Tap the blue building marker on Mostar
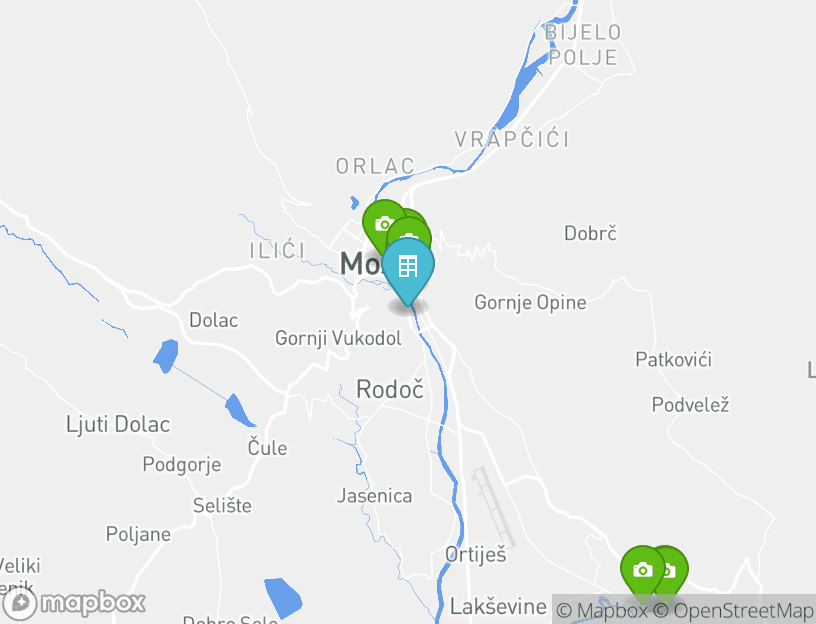The image size is (816, 624). [x=407, y=267]
